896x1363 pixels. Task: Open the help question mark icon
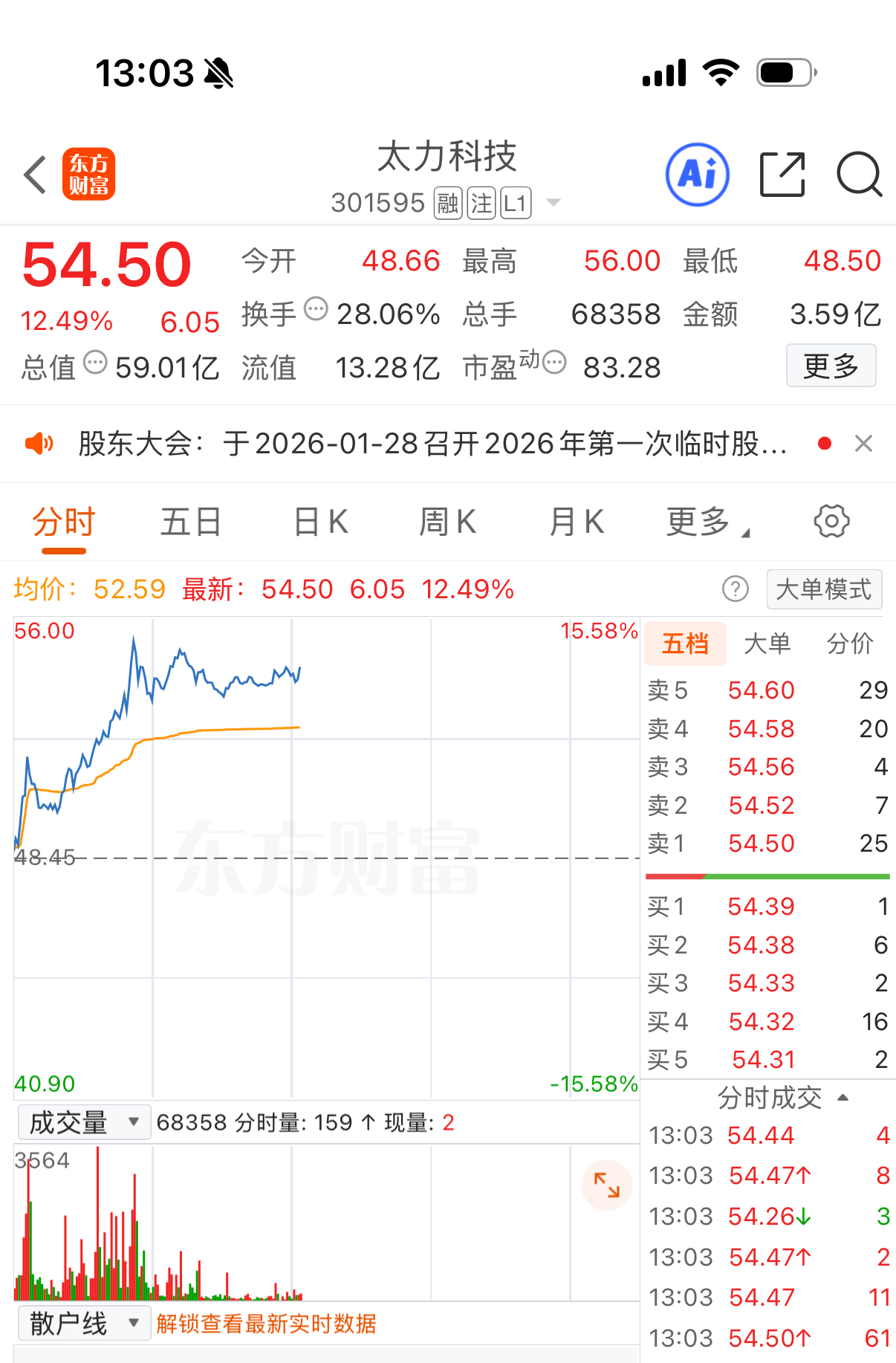pyautogui.click(x=735, y=589)
